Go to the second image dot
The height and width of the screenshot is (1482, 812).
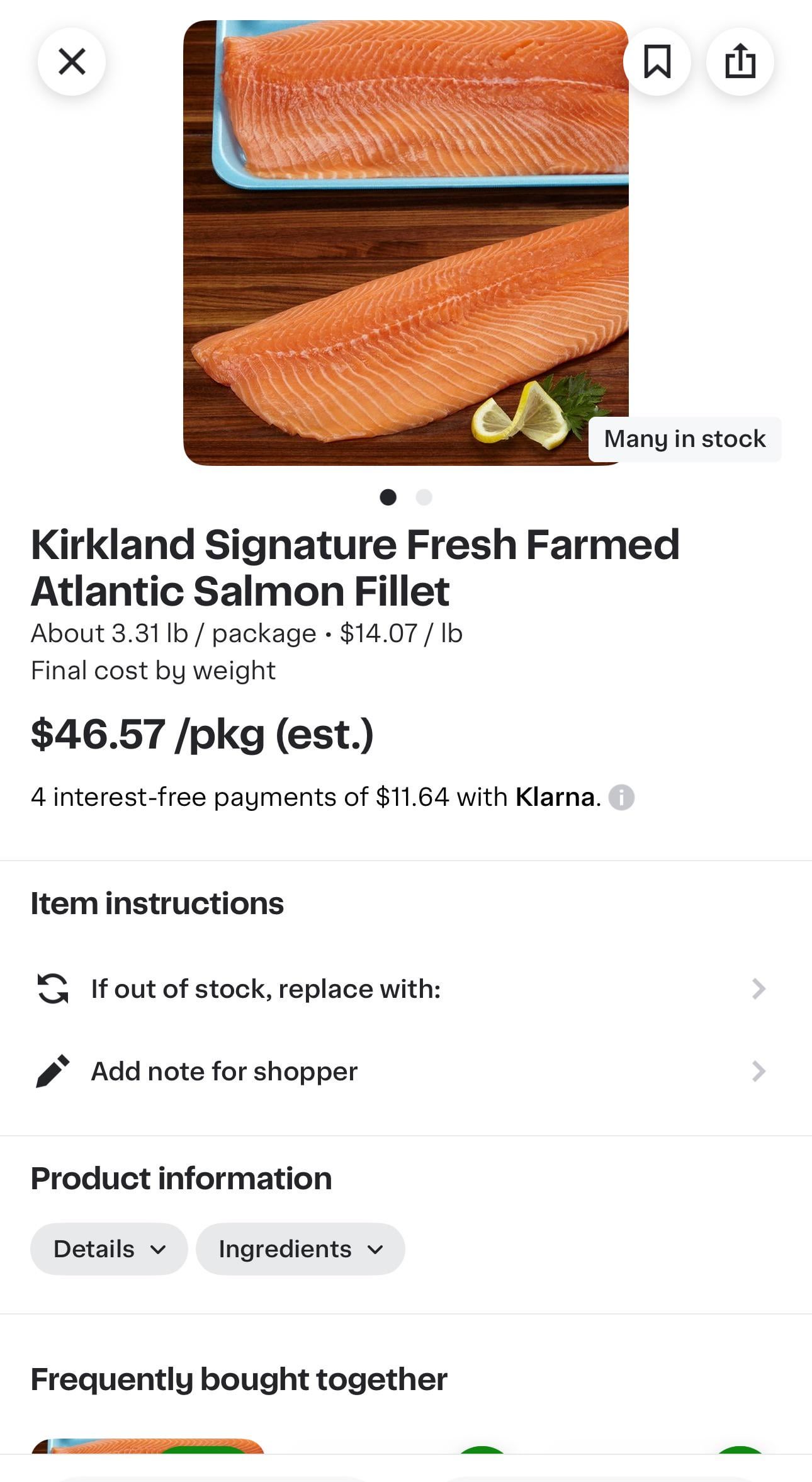[x=424, y=497]
